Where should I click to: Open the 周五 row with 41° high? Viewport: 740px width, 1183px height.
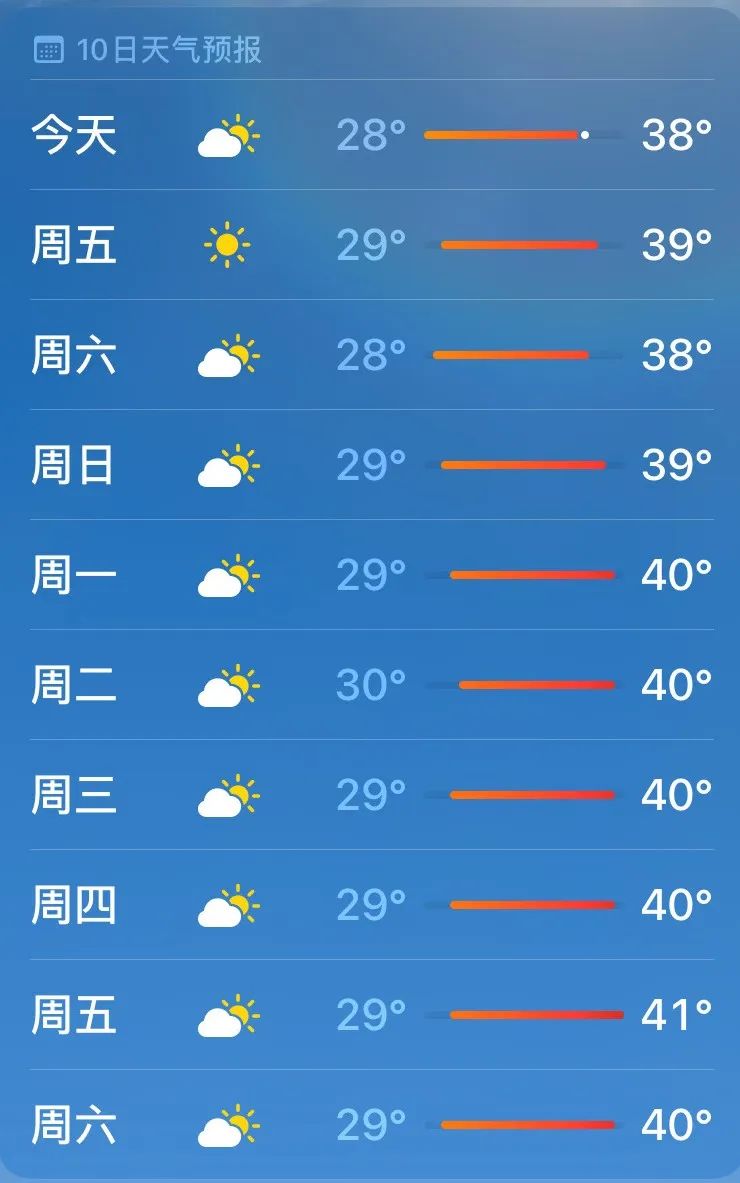point(370,1015)
